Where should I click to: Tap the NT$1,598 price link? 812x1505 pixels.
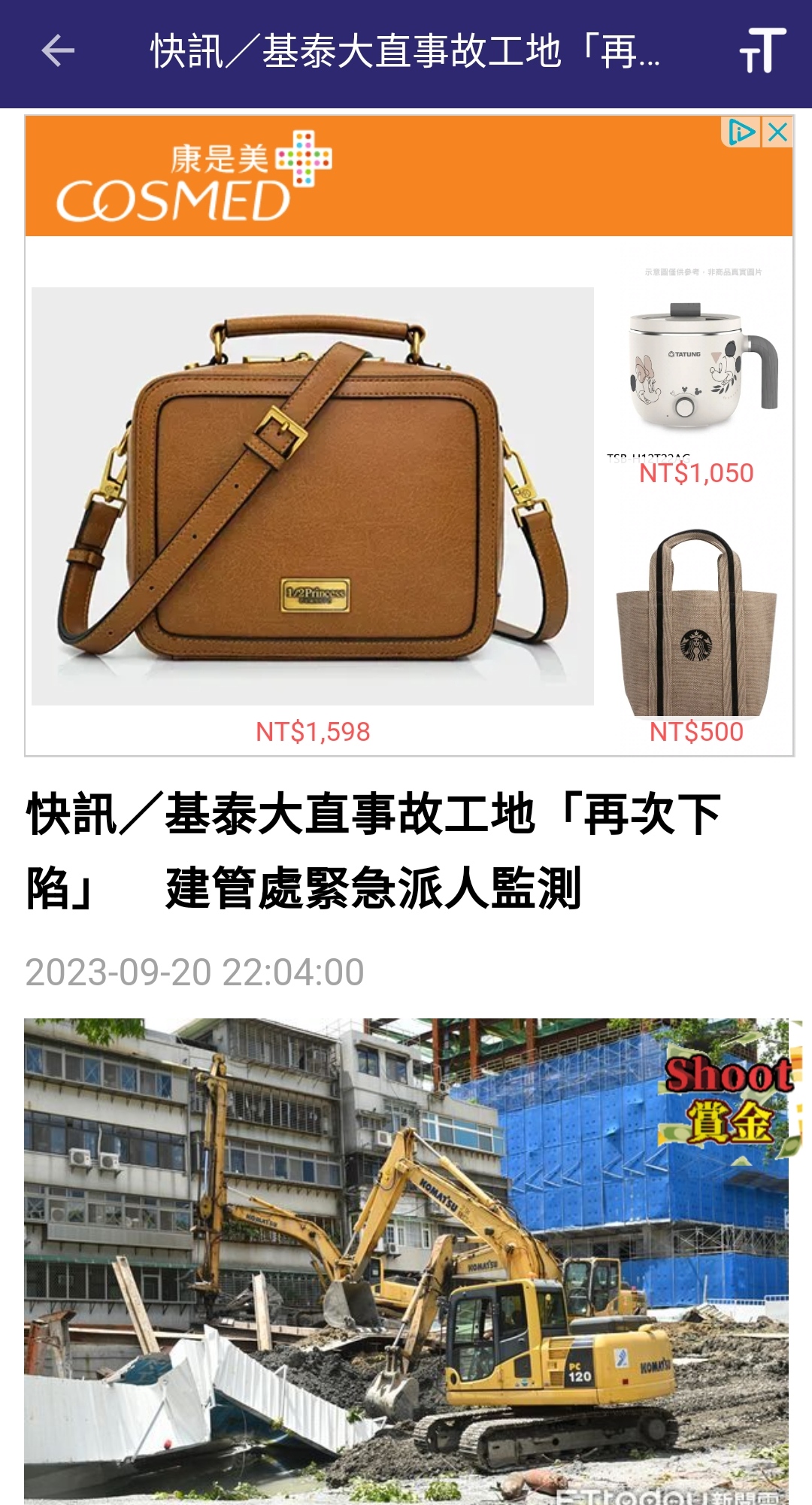point(314,728)
